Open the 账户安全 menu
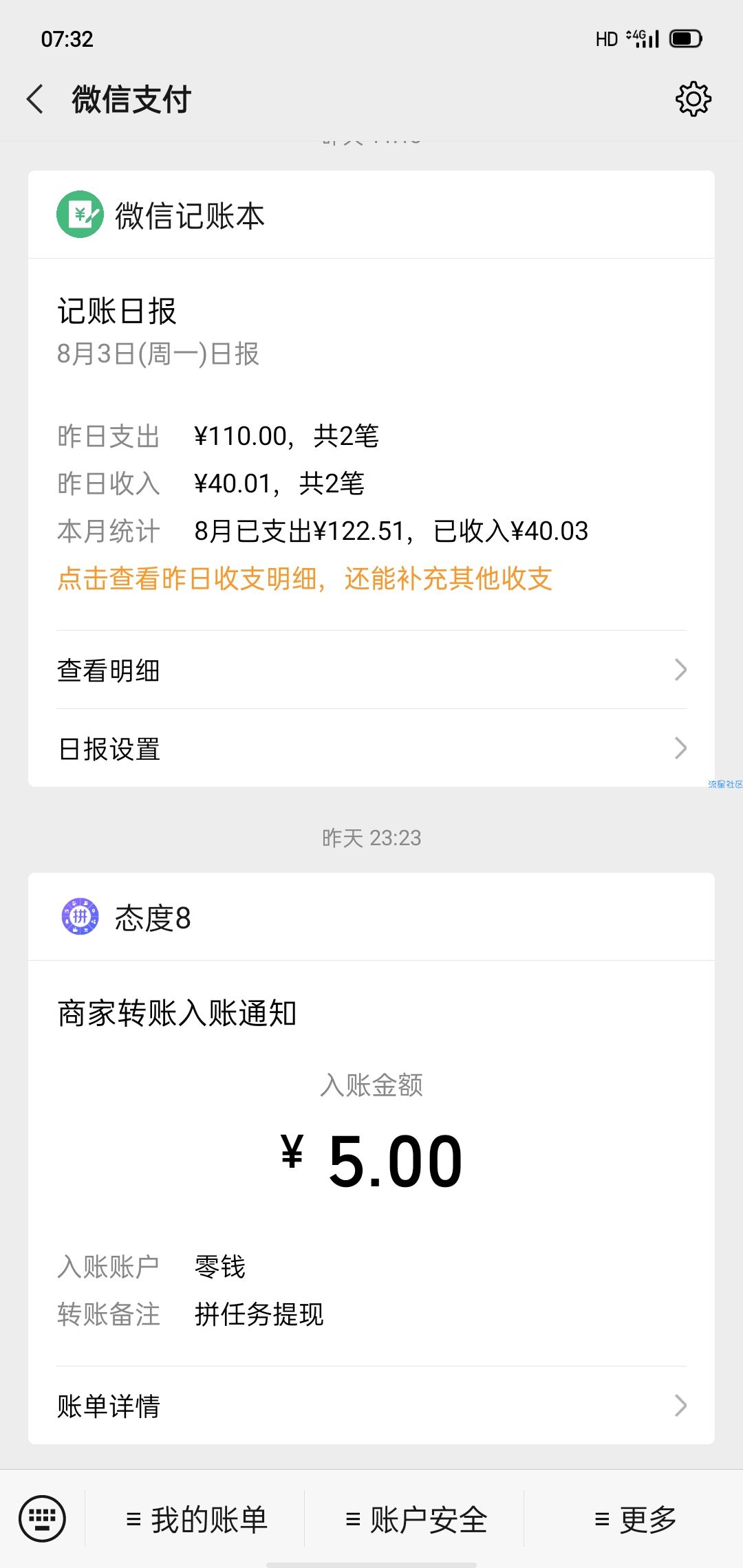The height and width of the screenshot is (1568, 743). coord(415,1518)
